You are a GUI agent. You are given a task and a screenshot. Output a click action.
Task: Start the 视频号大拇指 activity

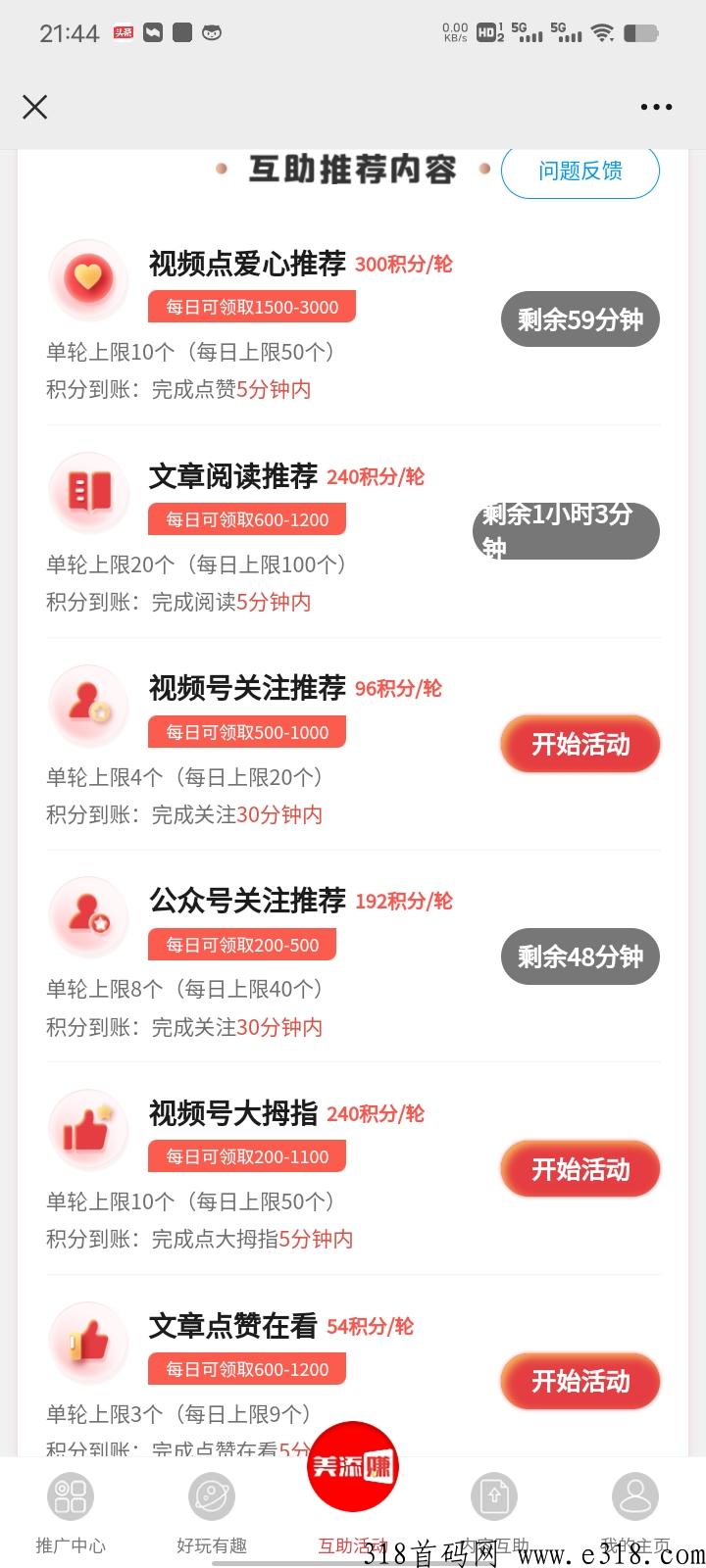[x=580, y=1169]
